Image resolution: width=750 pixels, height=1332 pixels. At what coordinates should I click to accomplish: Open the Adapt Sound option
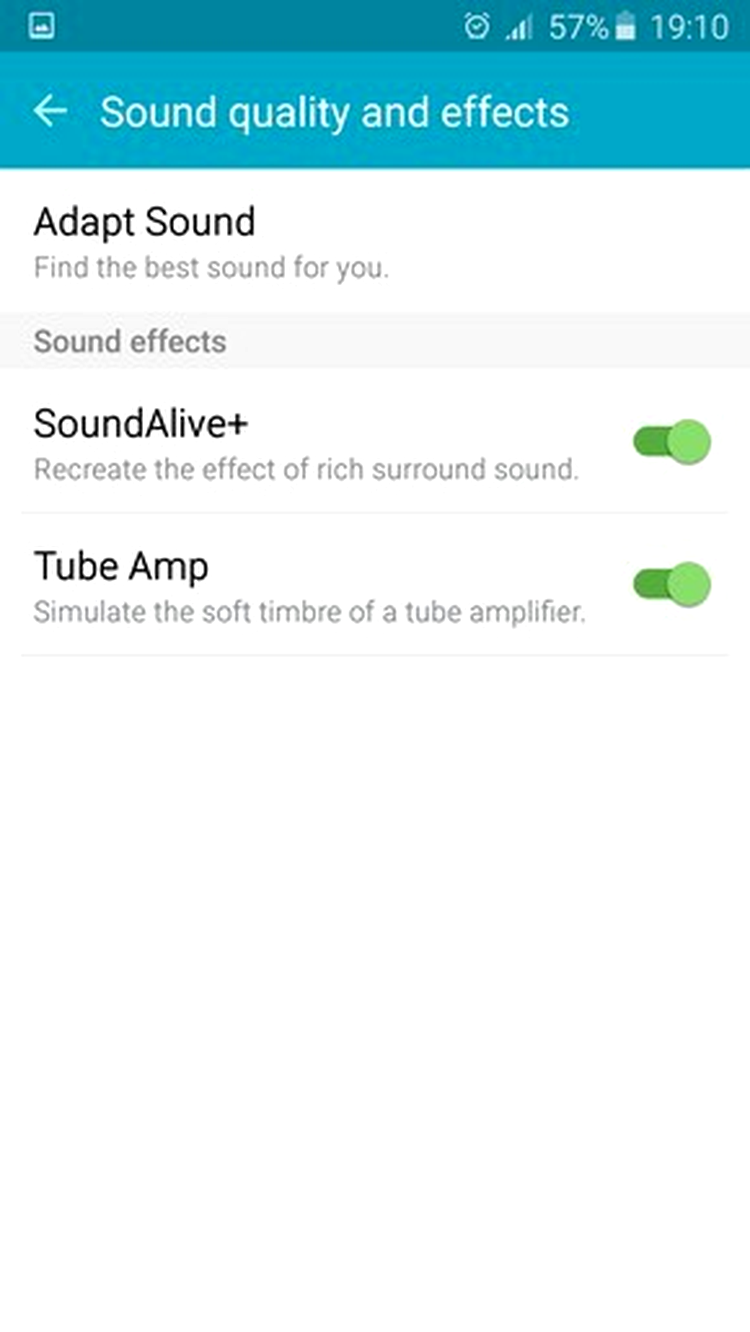click(375, 241)
